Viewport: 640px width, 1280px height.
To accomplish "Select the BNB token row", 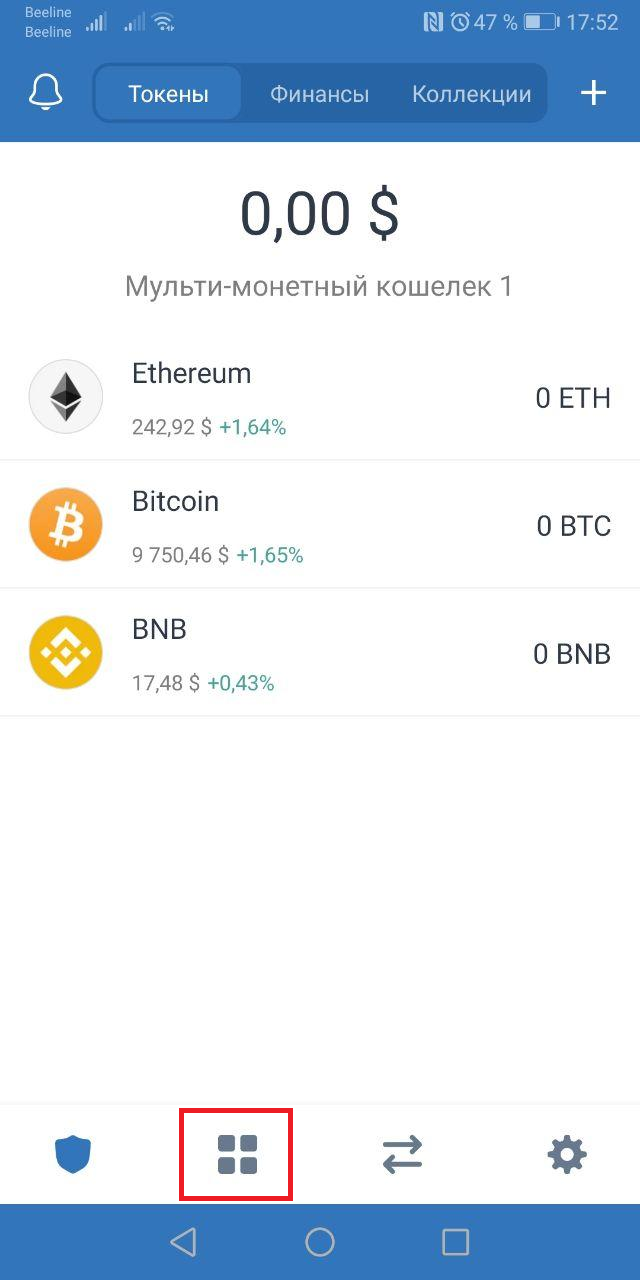I will (x=320, y=653).
